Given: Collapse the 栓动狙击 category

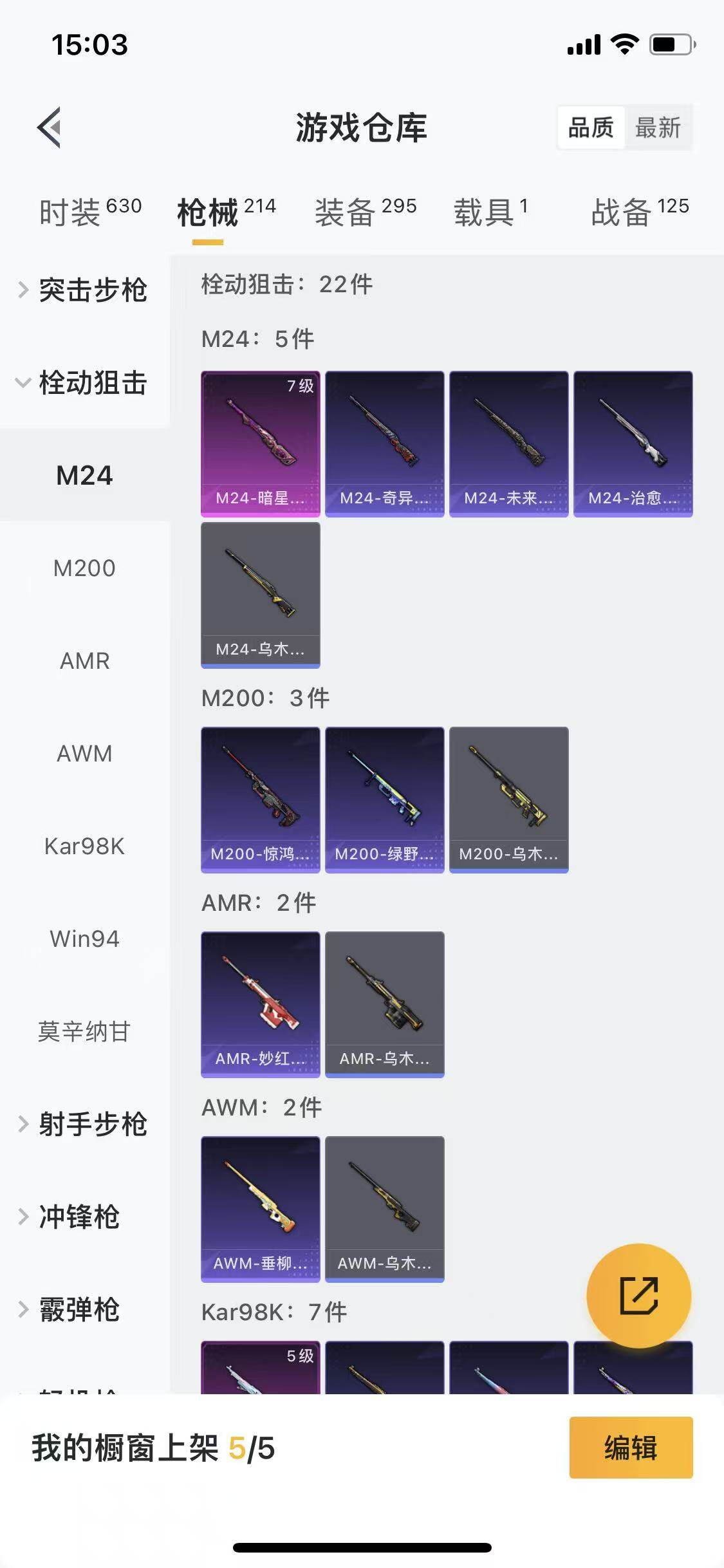Looking at the screenshot, I should 84,382.
